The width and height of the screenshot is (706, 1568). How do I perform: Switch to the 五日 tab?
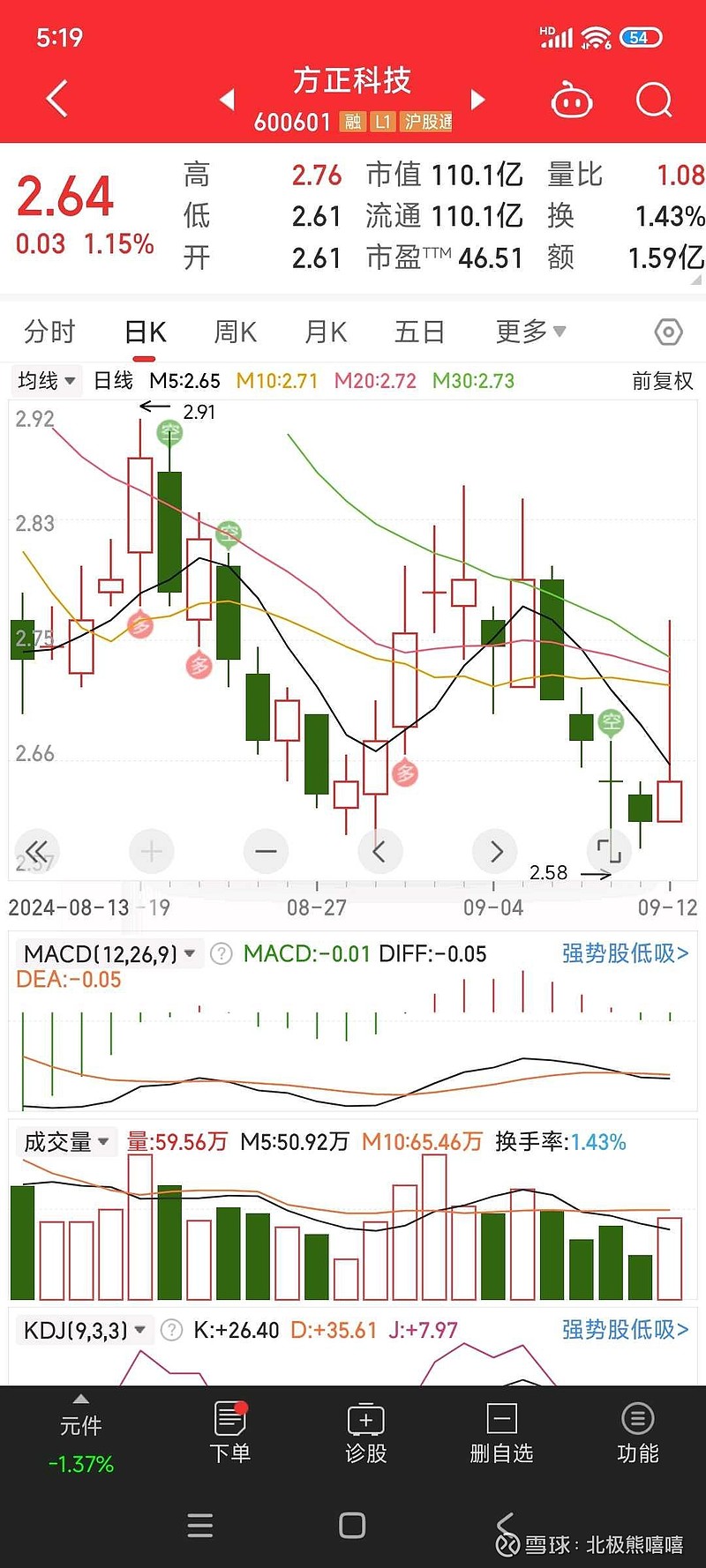[419, 332]
